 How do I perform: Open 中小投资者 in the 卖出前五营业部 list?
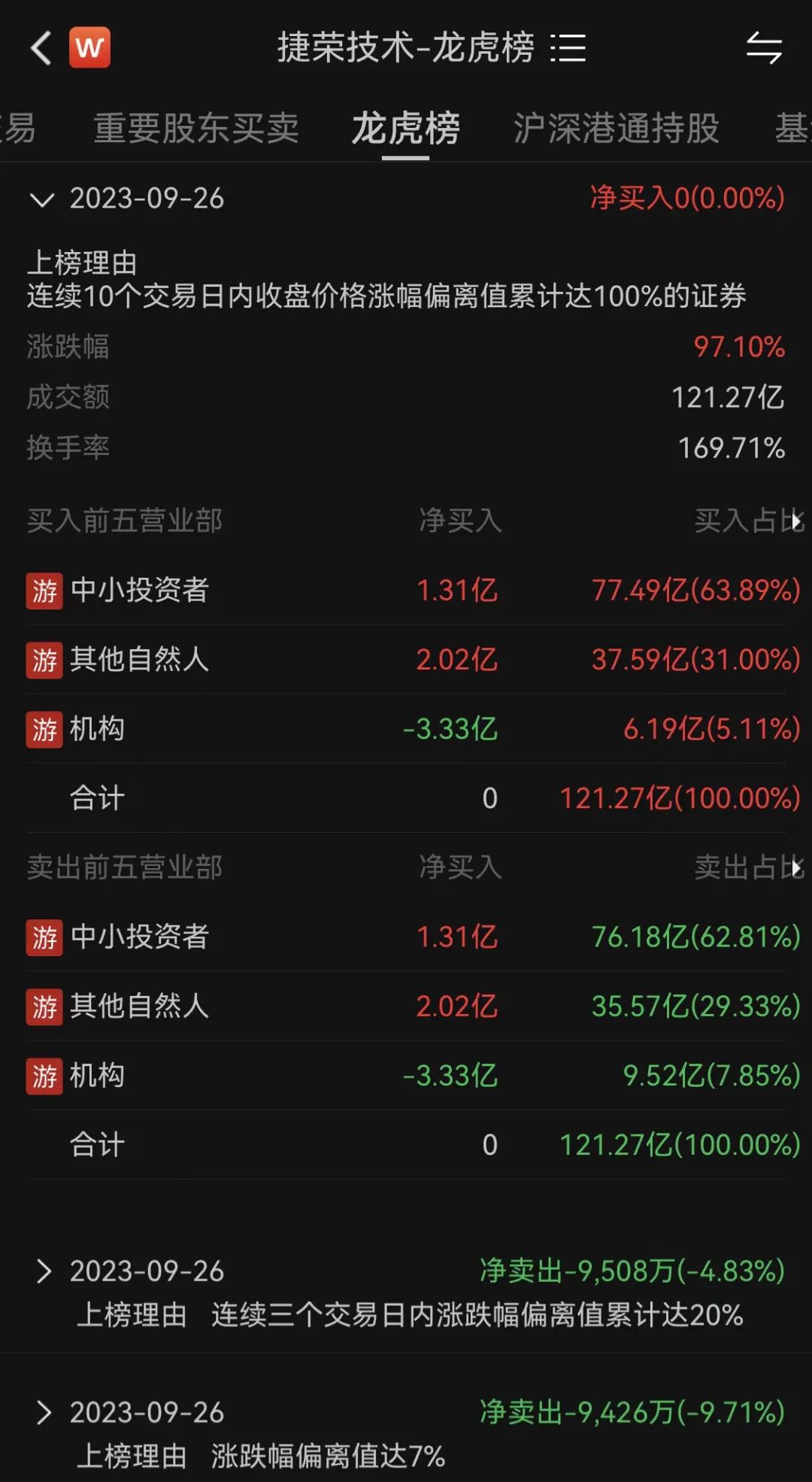[x=140, y=937]
